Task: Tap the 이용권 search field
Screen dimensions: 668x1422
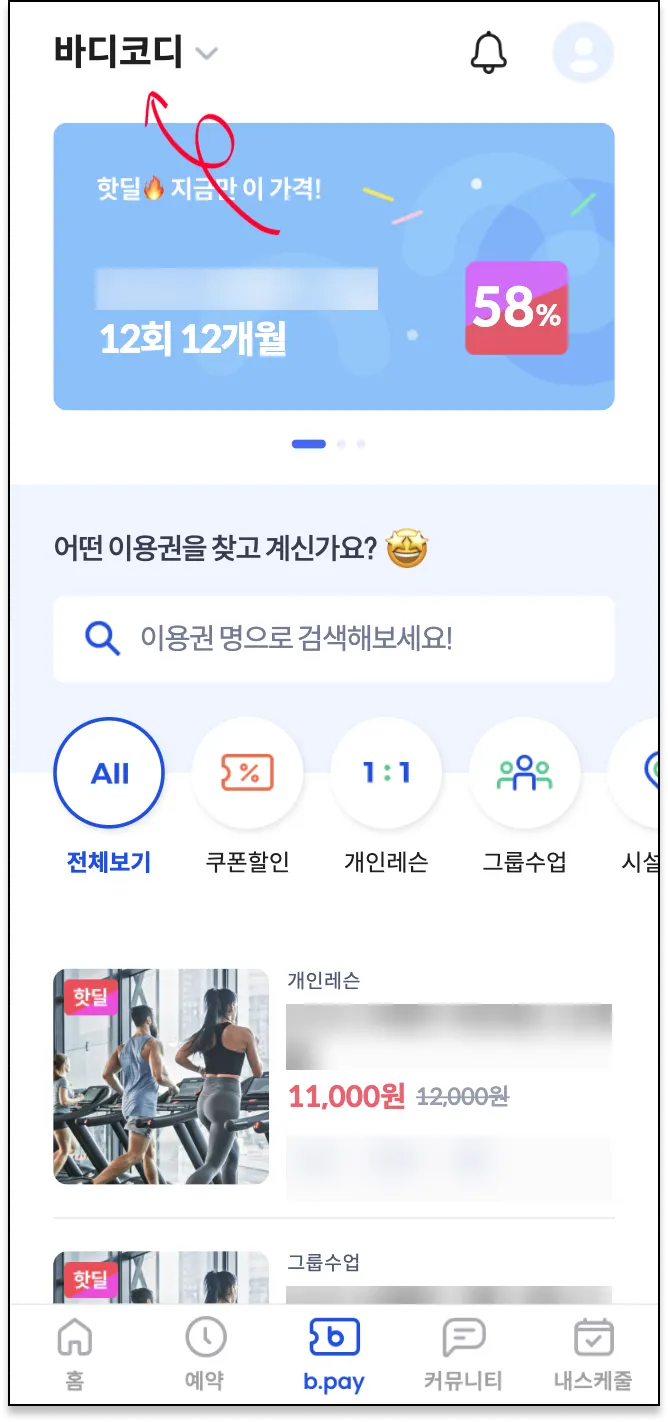Action: click(334, 638)
